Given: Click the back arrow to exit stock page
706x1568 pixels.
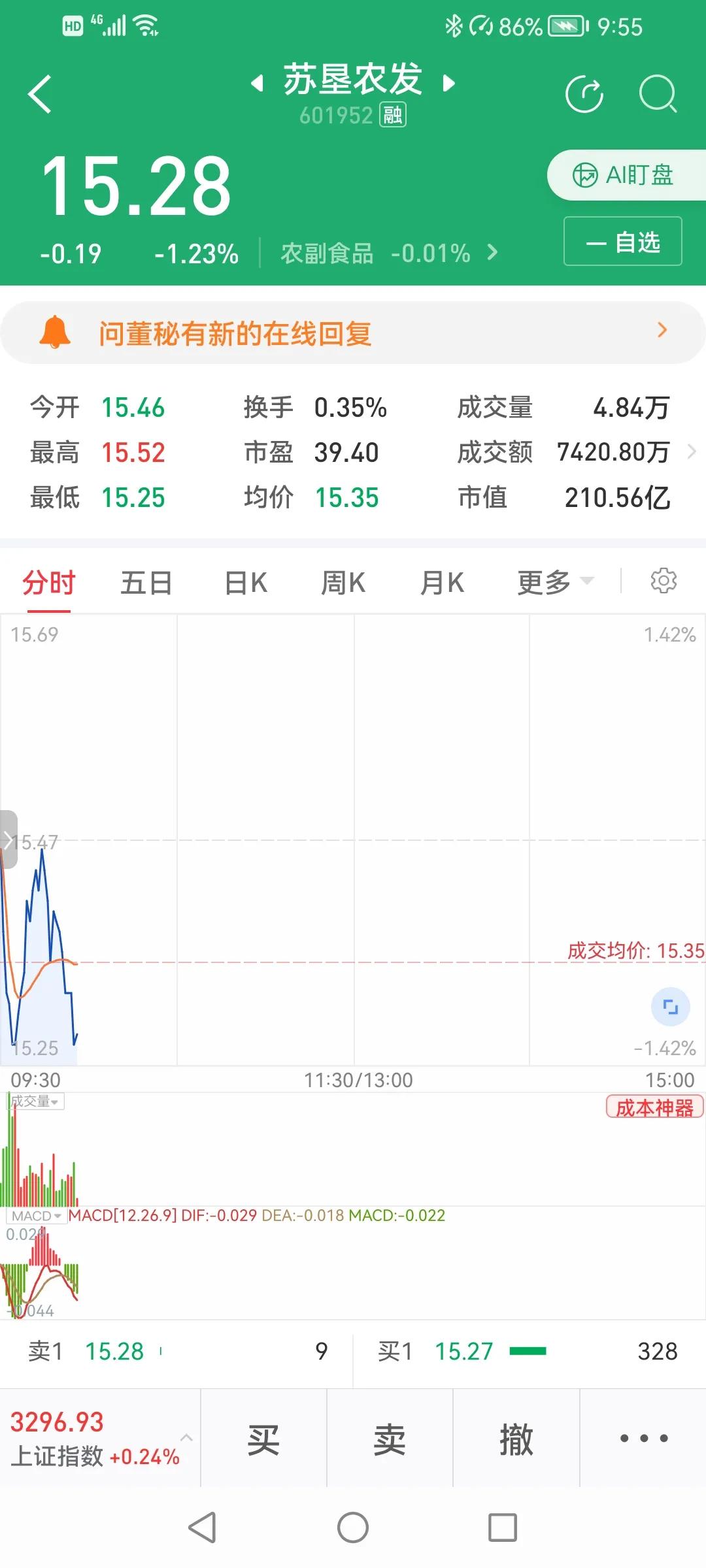Looking at the screenshot, I should pyautogui.click(x=39, y=93).
